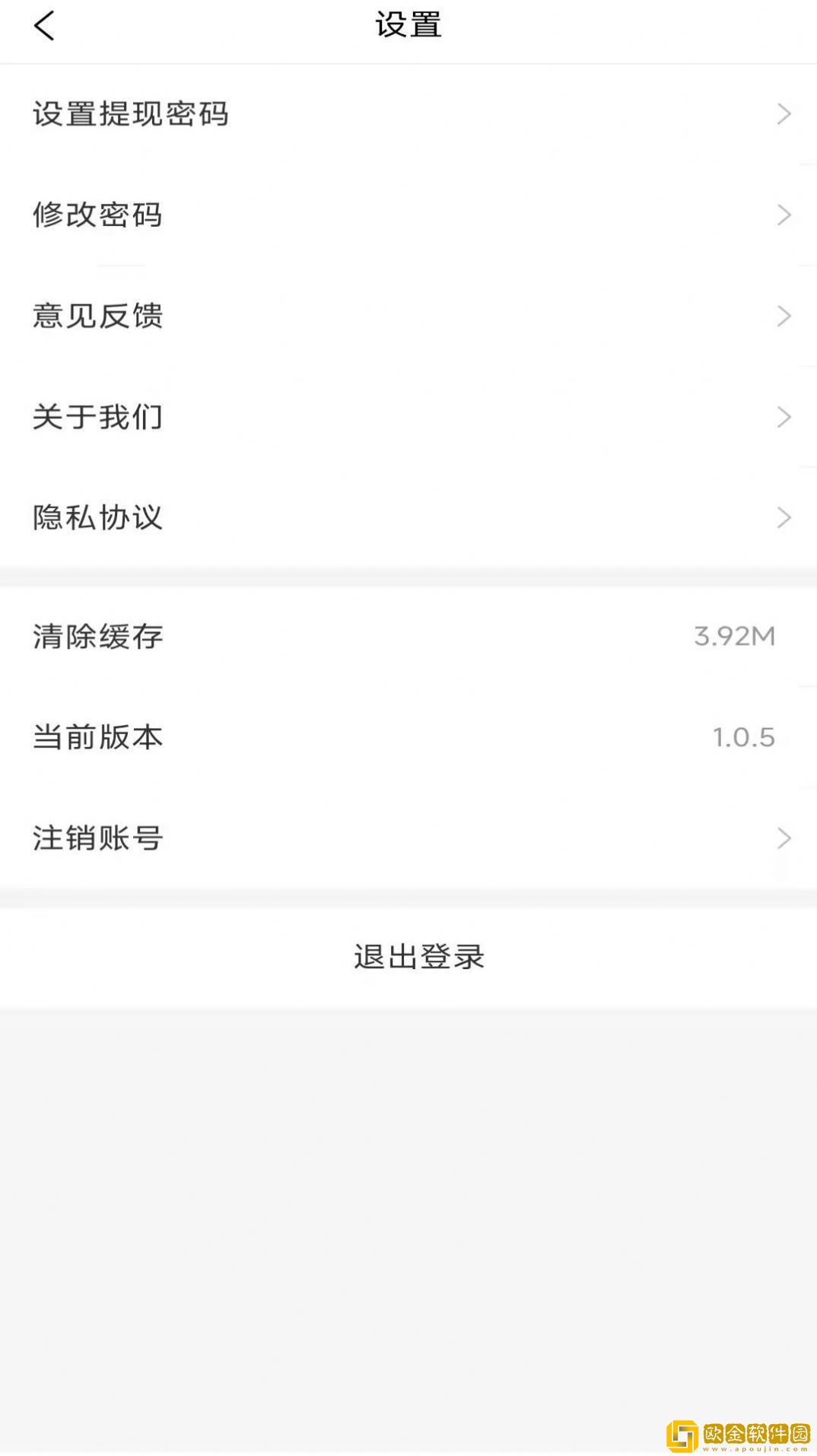817x1456 pixels.
Task: Open the 意见反馈 feedback page
Action: pos(97,317)
